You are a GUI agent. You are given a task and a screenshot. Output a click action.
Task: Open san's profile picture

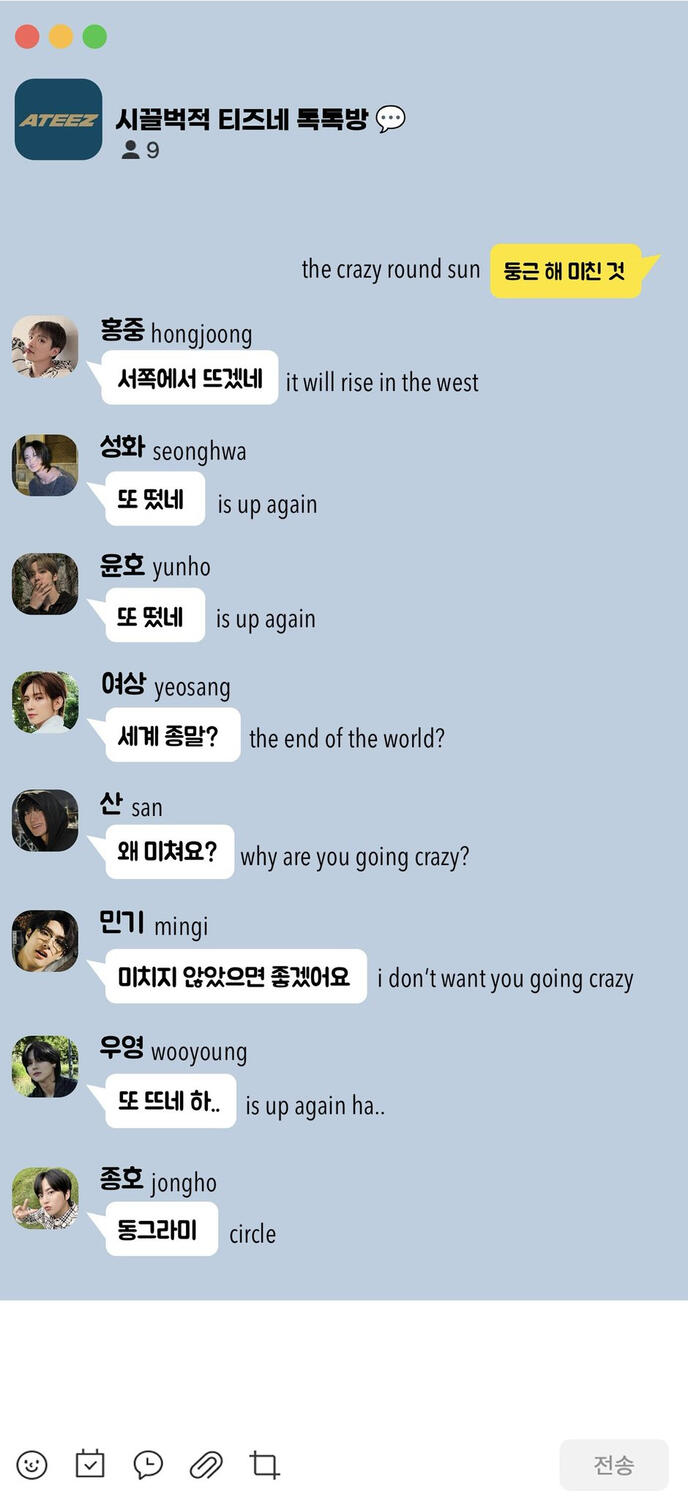coord(45,821)
